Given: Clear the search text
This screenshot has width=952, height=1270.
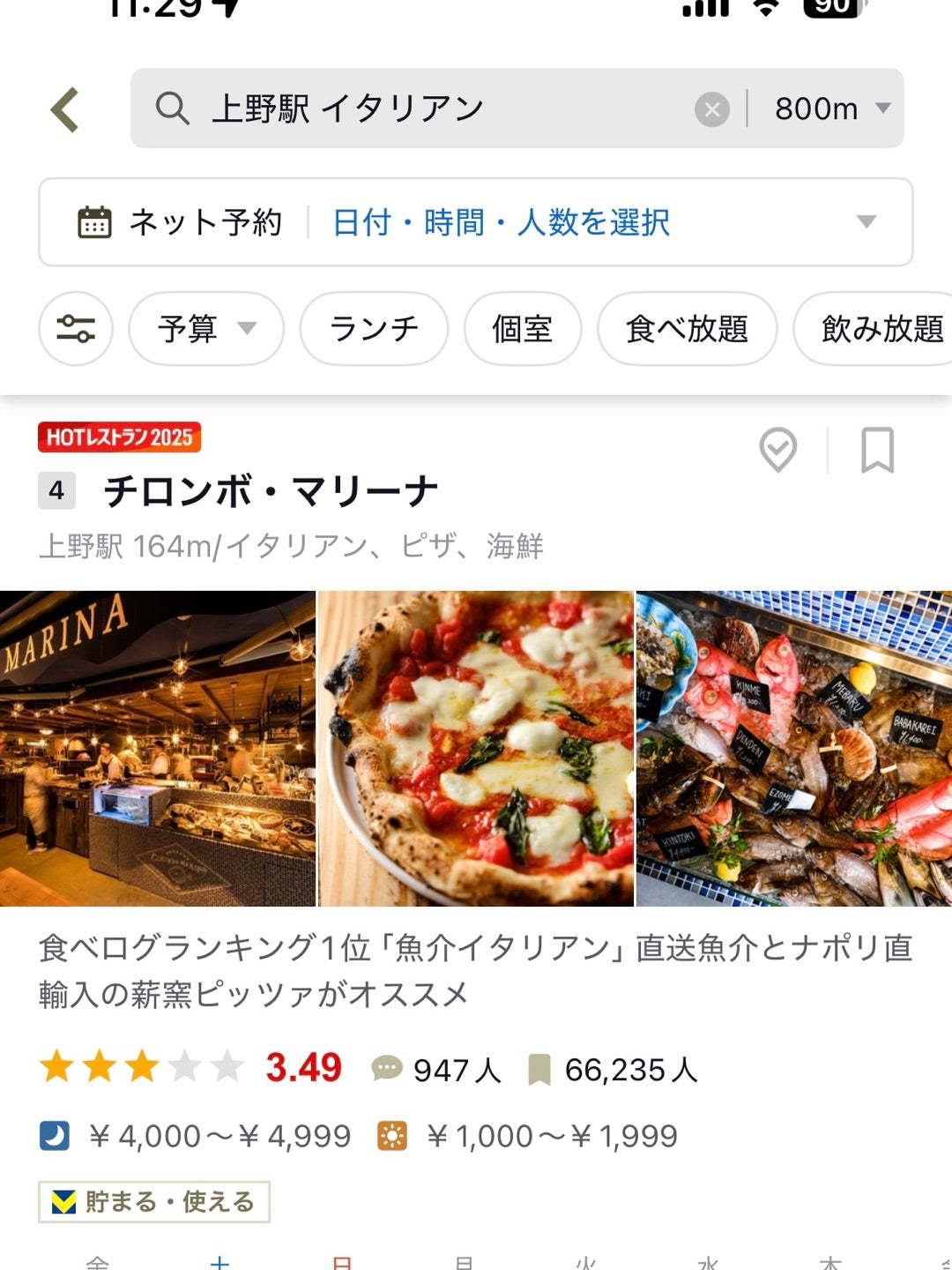Looking at the screenshot, I should 711,109.
